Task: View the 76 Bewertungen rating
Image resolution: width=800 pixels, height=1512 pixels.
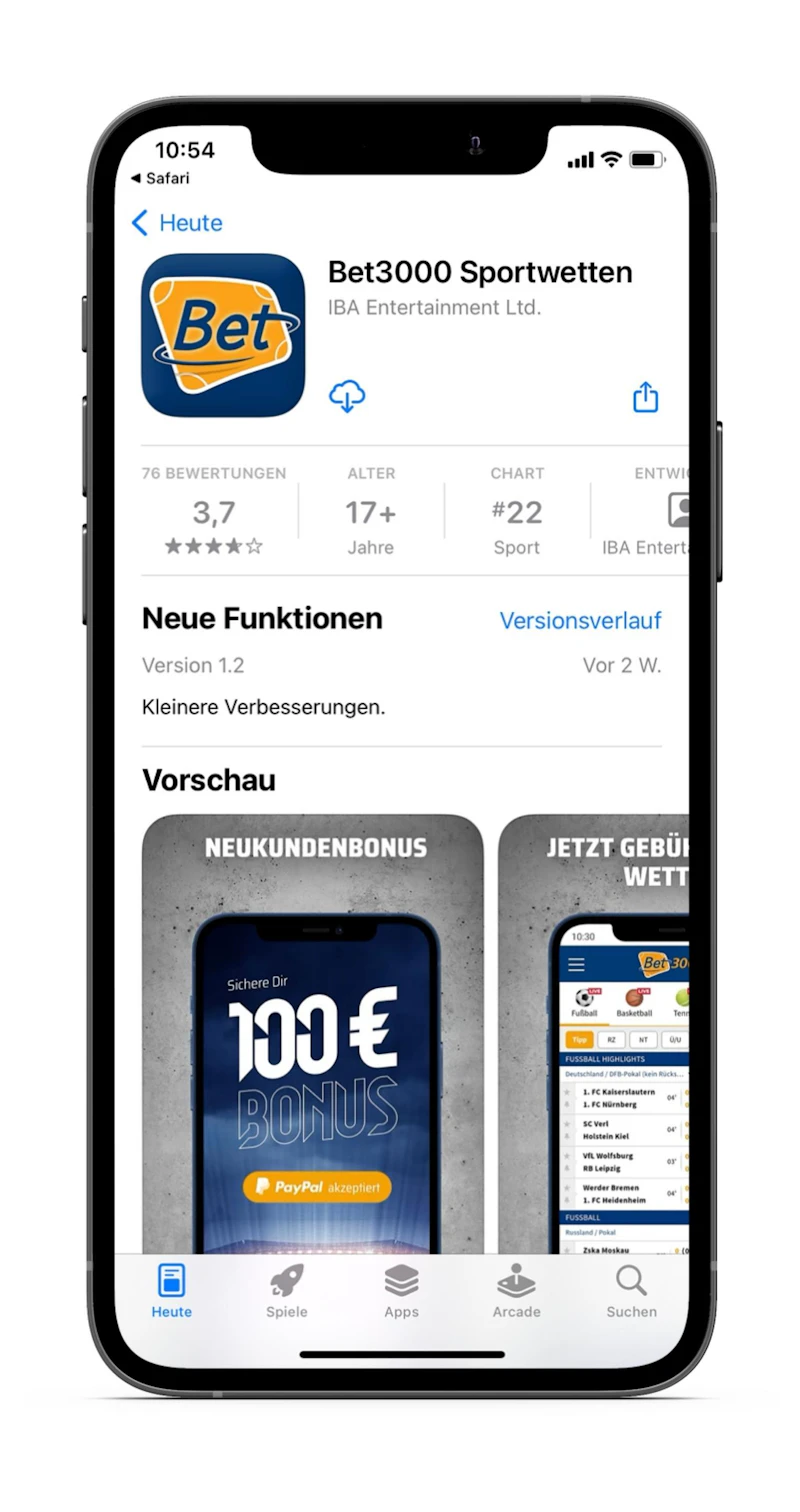Action: [x=214, y=512]
